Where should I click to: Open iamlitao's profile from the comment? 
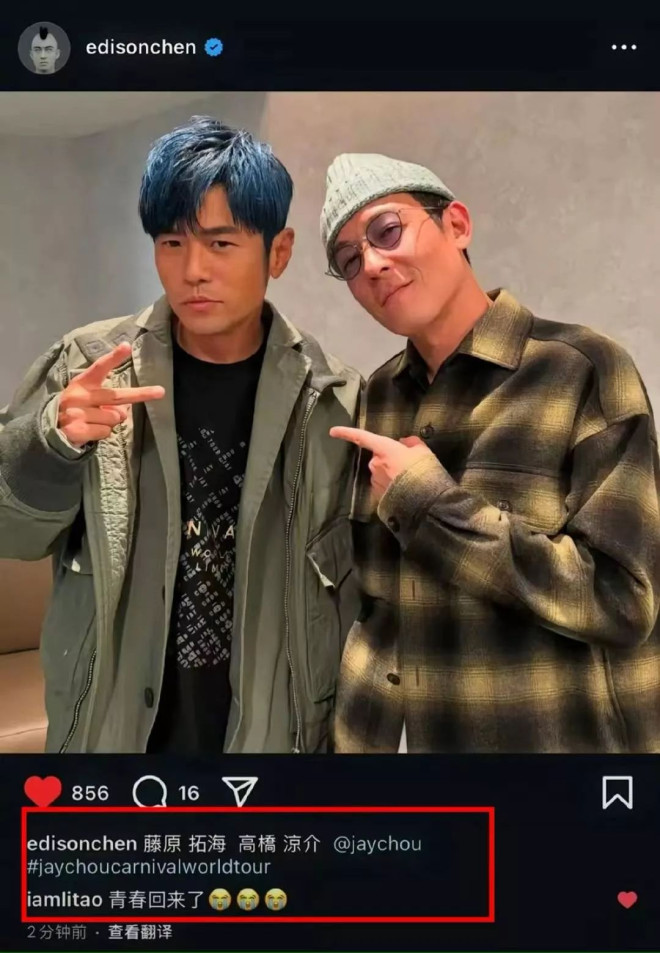[x=65, y=900]
